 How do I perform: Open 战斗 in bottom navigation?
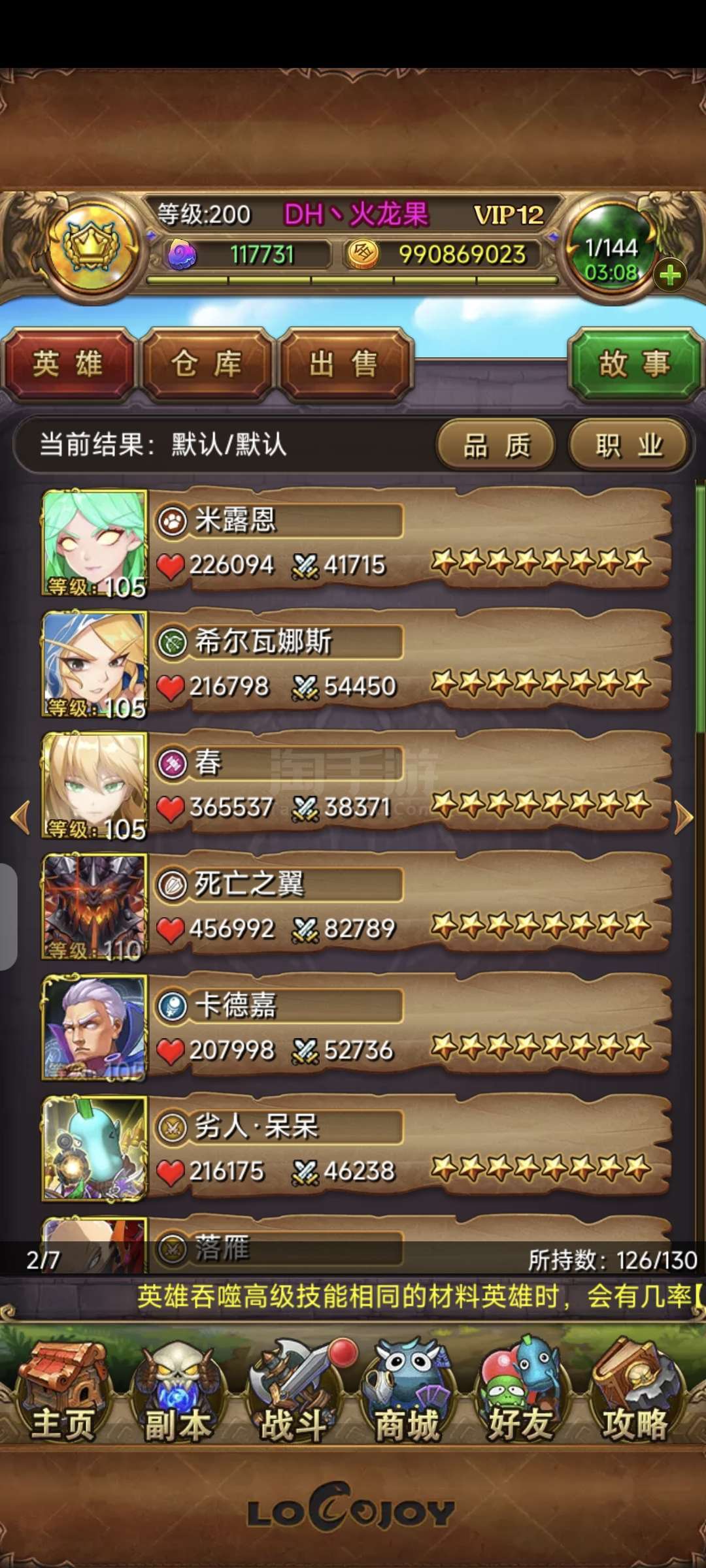coord(294,1392)
